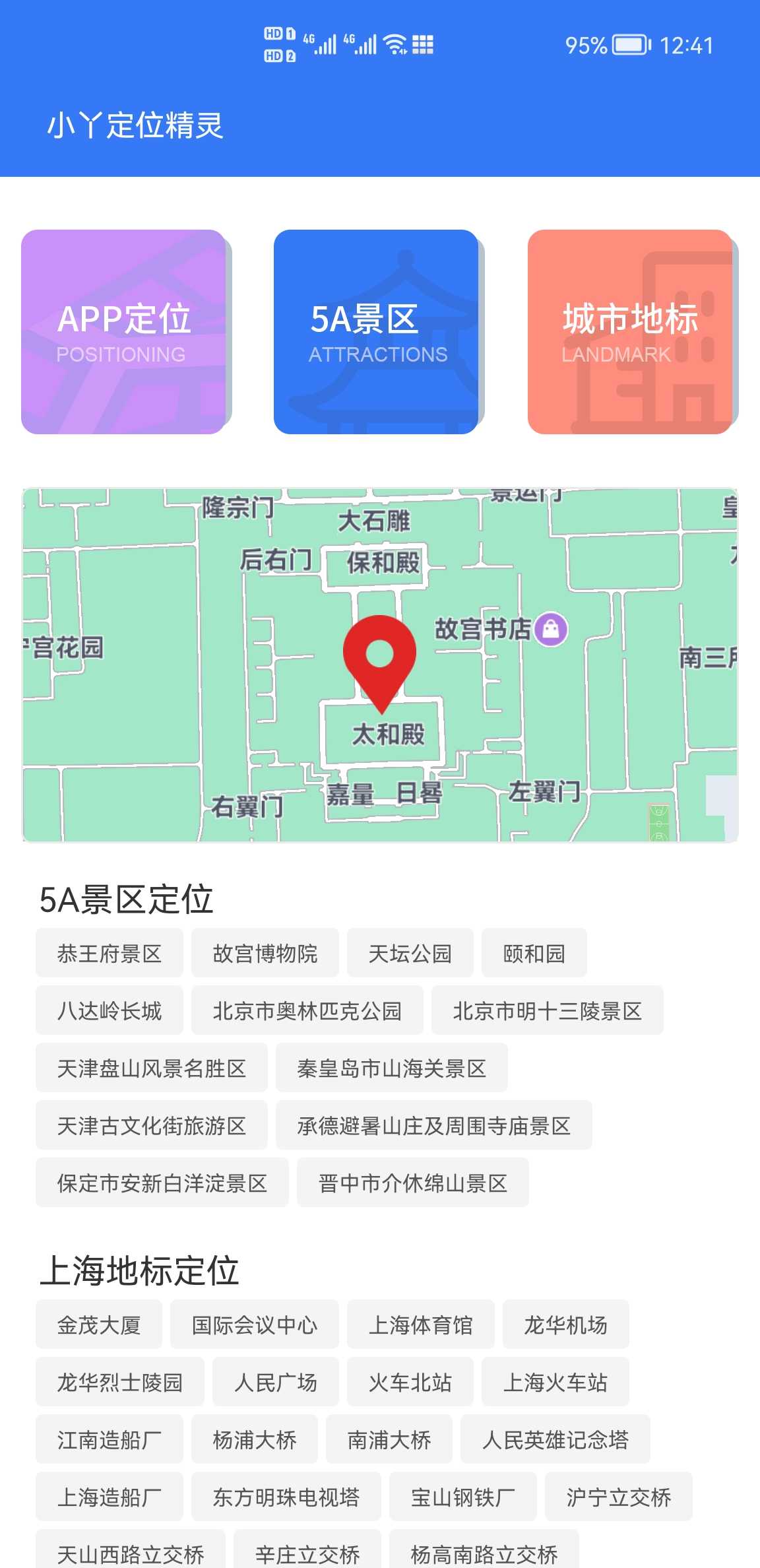The image size is (760, 1568).
Task: Pick 上海火车站 location
Action: point(555,1382)
